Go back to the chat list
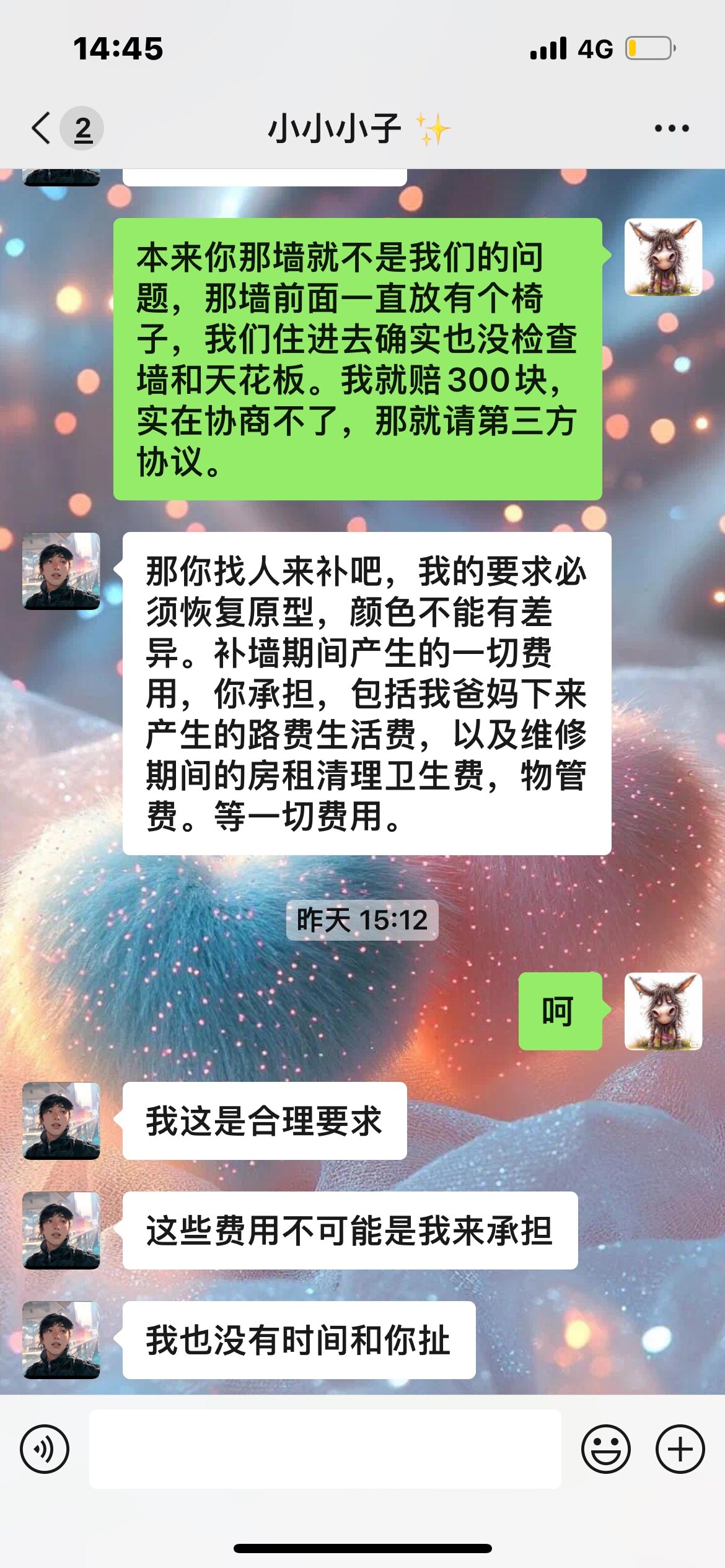The height and width of the screenshot is (1568, 725). point(42,128)
